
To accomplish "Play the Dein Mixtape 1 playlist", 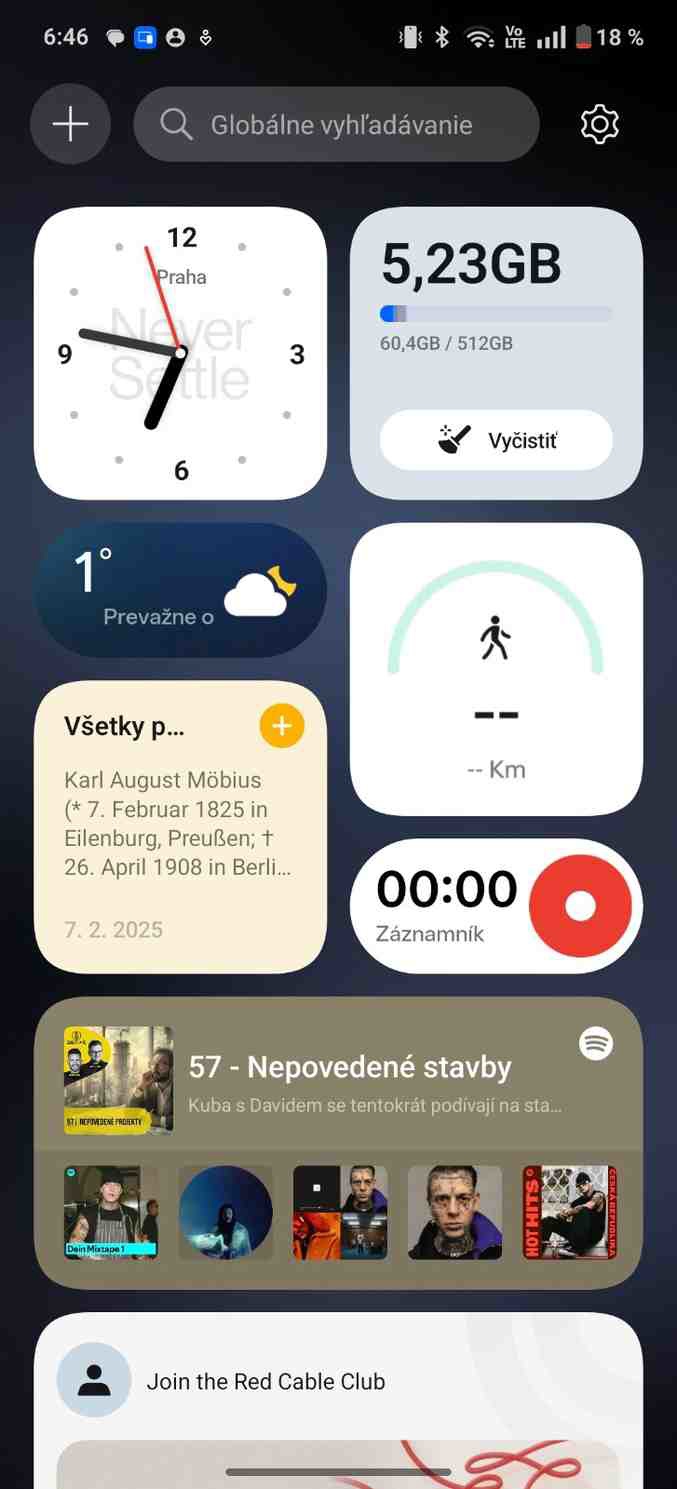I will (x=110, y=1212).
